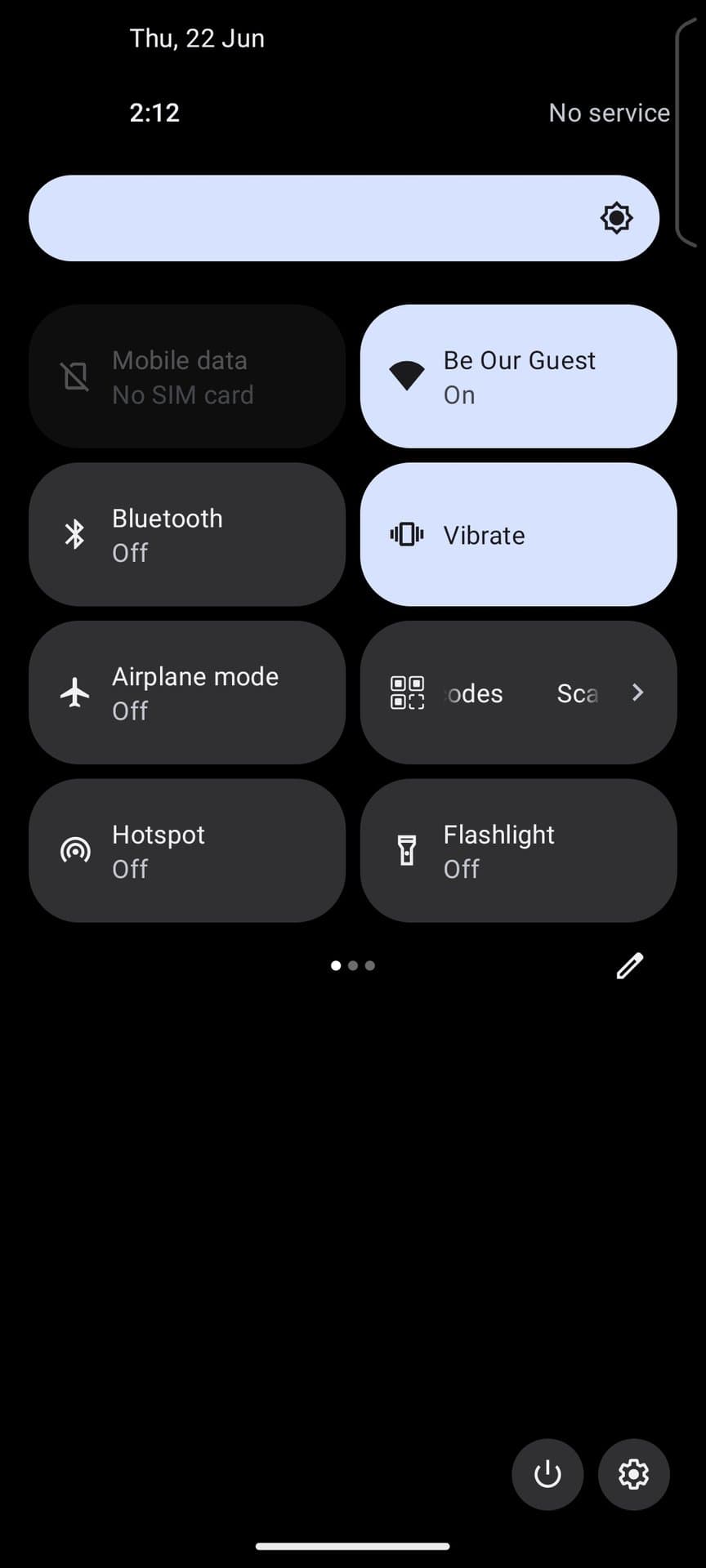Disable the Vibrate mode tile
This screenshot has width=706, height=1568.
coord(518,535)
